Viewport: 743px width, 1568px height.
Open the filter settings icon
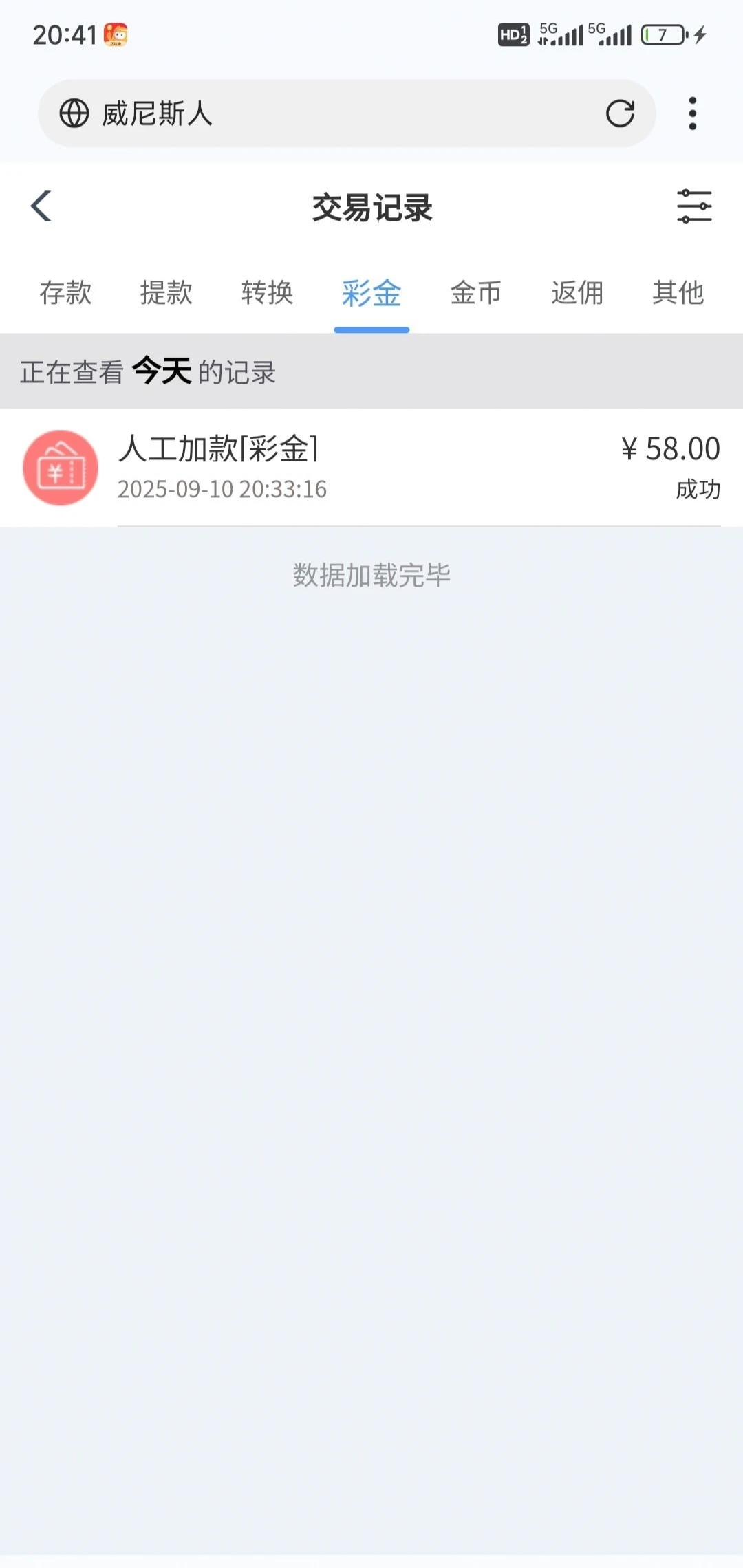tap(693, 206)
